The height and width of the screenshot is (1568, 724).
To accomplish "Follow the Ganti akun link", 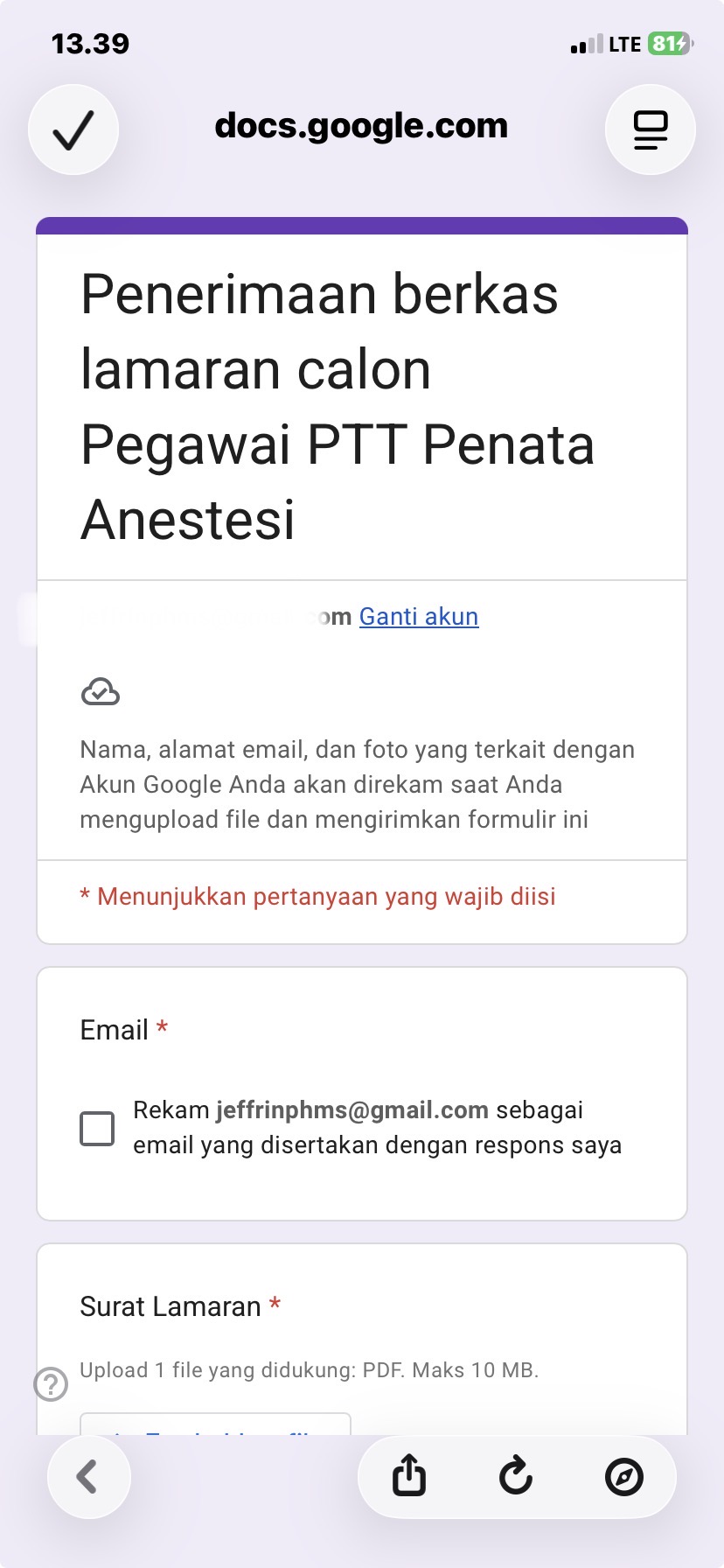I will click(419, 617).
